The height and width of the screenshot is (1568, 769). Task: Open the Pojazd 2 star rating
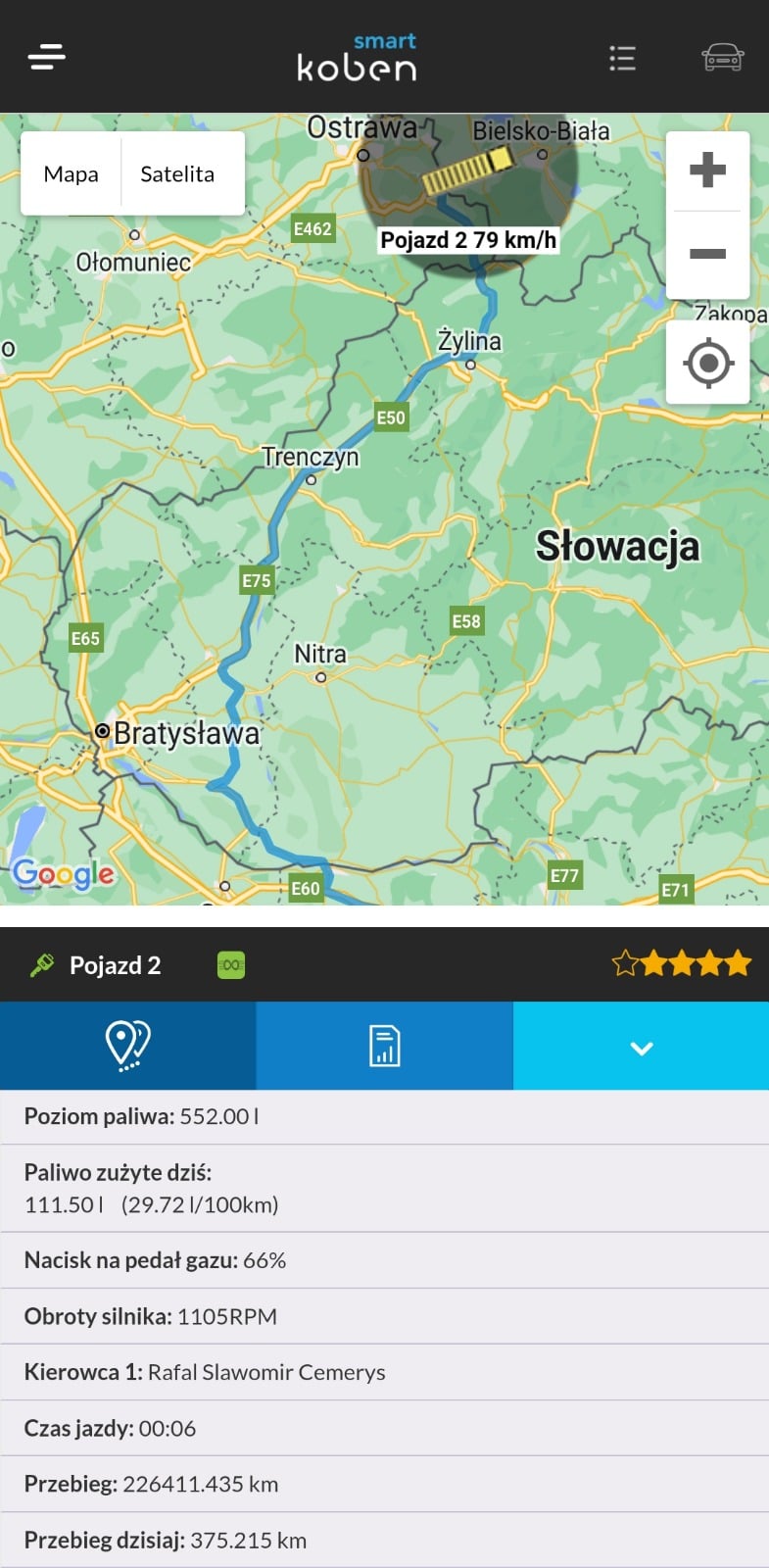pos(681,964)
